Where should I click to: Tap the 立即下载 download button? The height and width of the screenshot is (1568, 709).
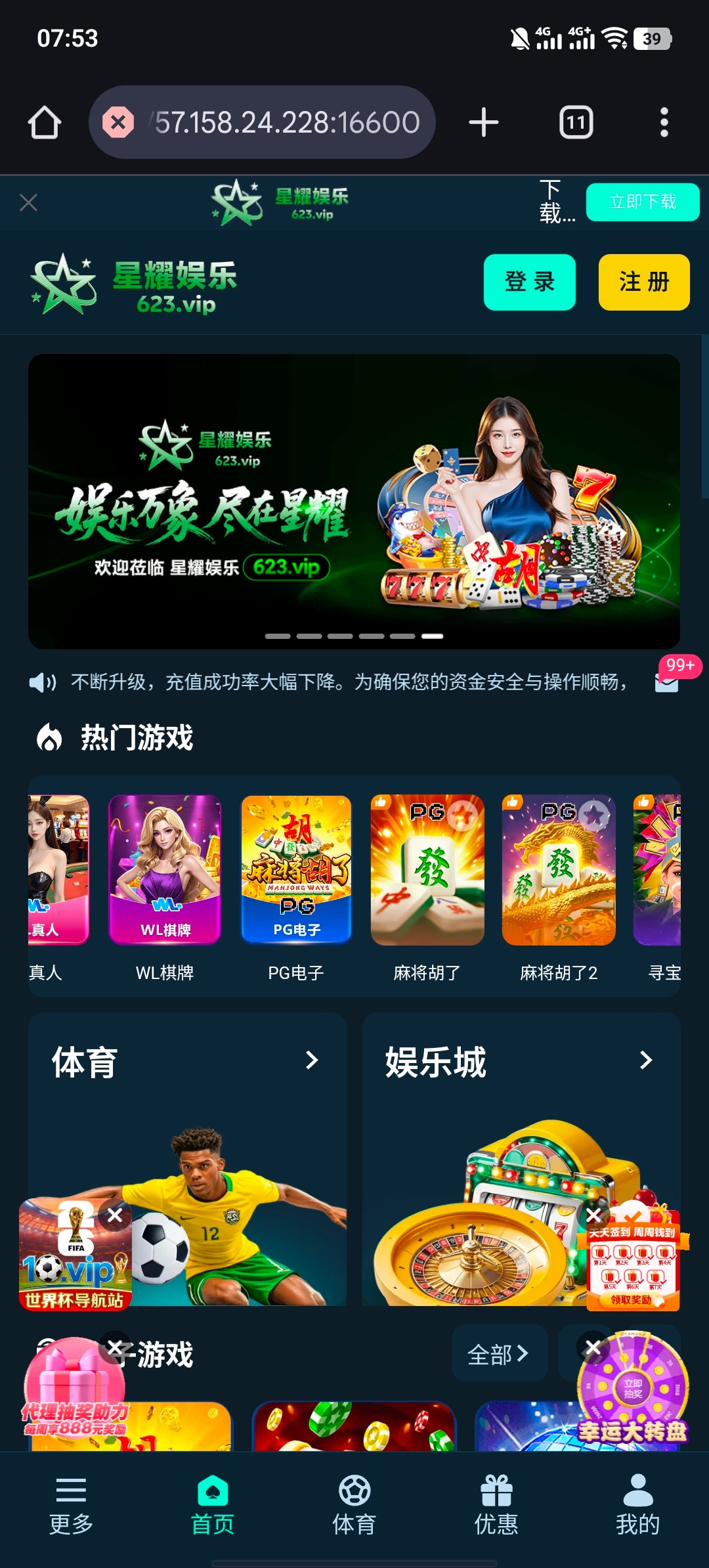click(x=642, y=202)
